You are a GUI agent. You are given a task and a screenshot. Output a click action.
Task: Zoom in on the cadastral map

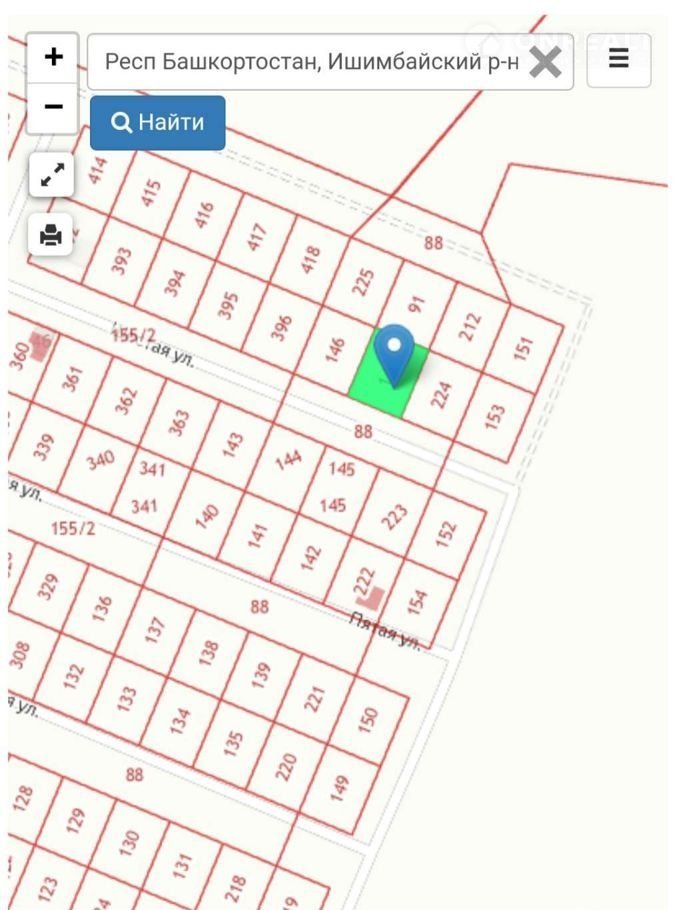[x=53, y=57]
